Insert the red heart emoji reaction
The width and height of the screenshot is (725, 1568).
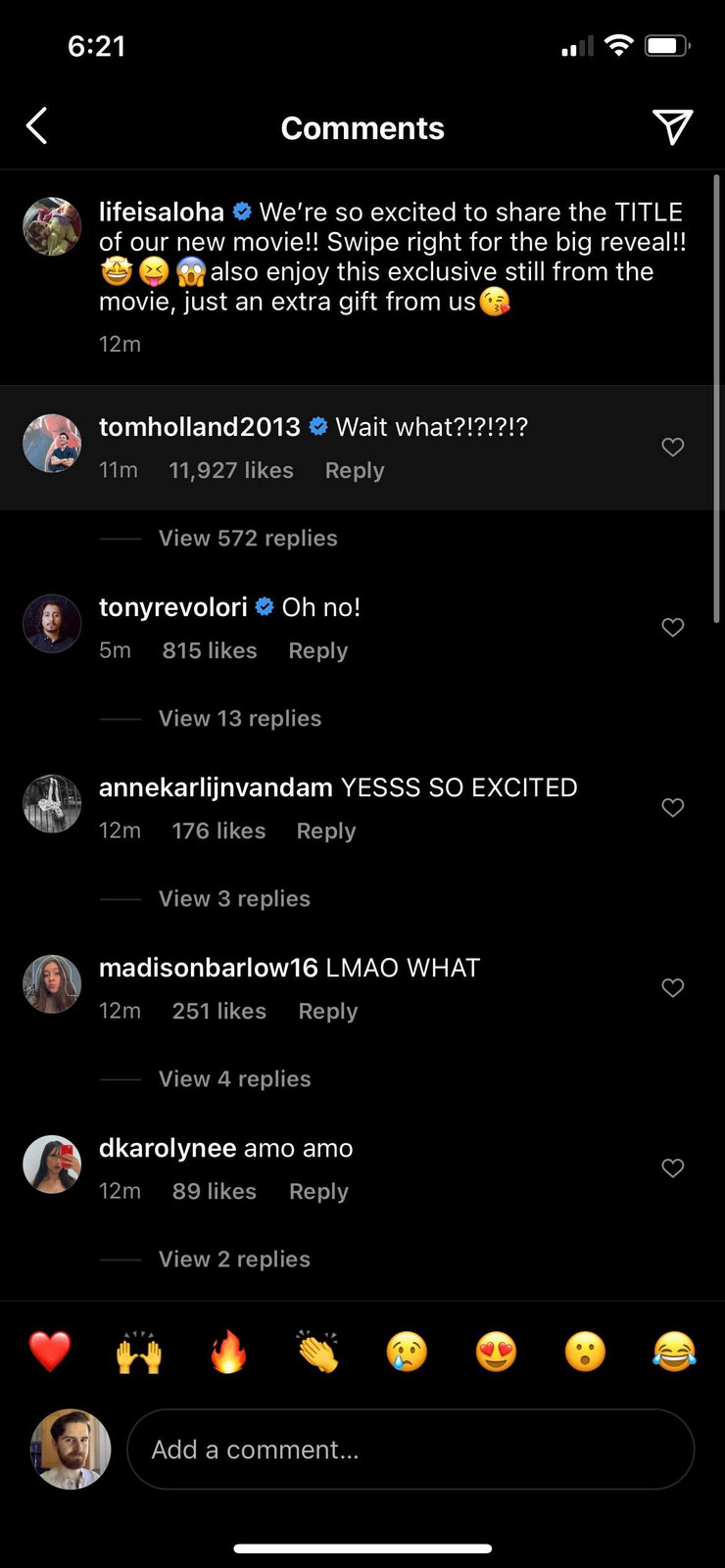(x=50, y=1353)
